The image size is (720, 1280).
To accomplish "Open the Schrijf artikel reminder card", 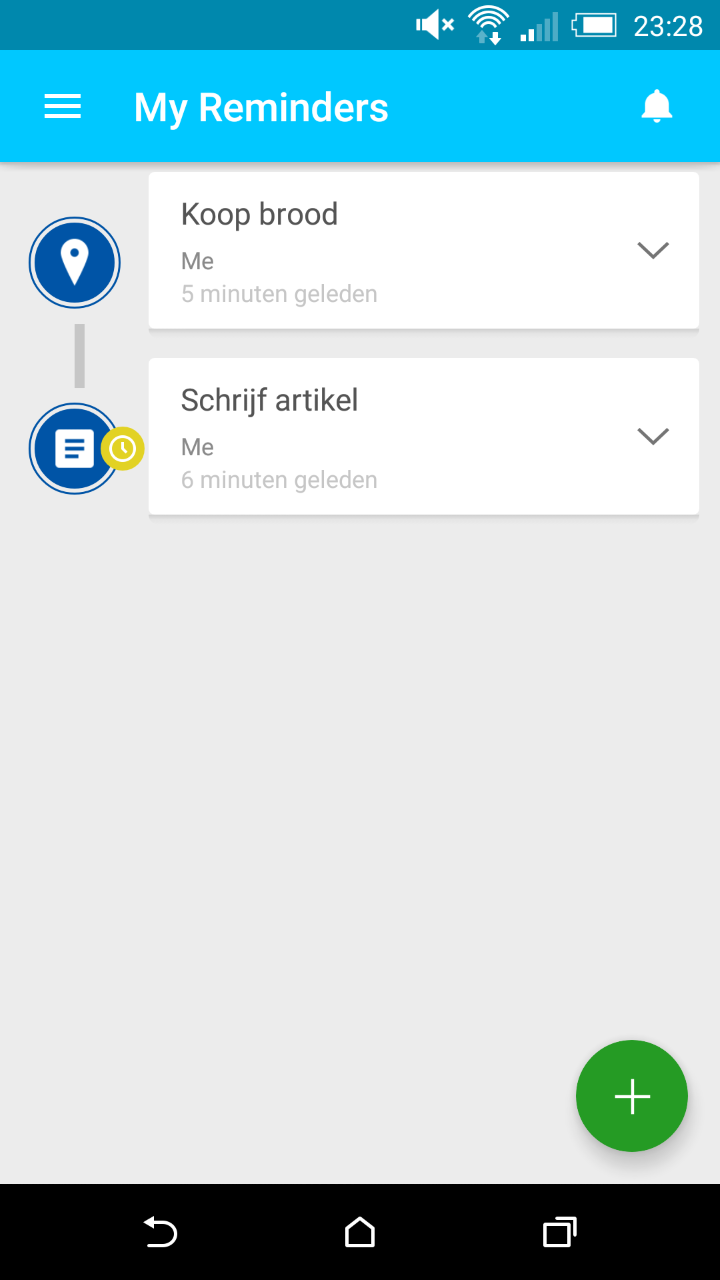I will tap(423, 436).
